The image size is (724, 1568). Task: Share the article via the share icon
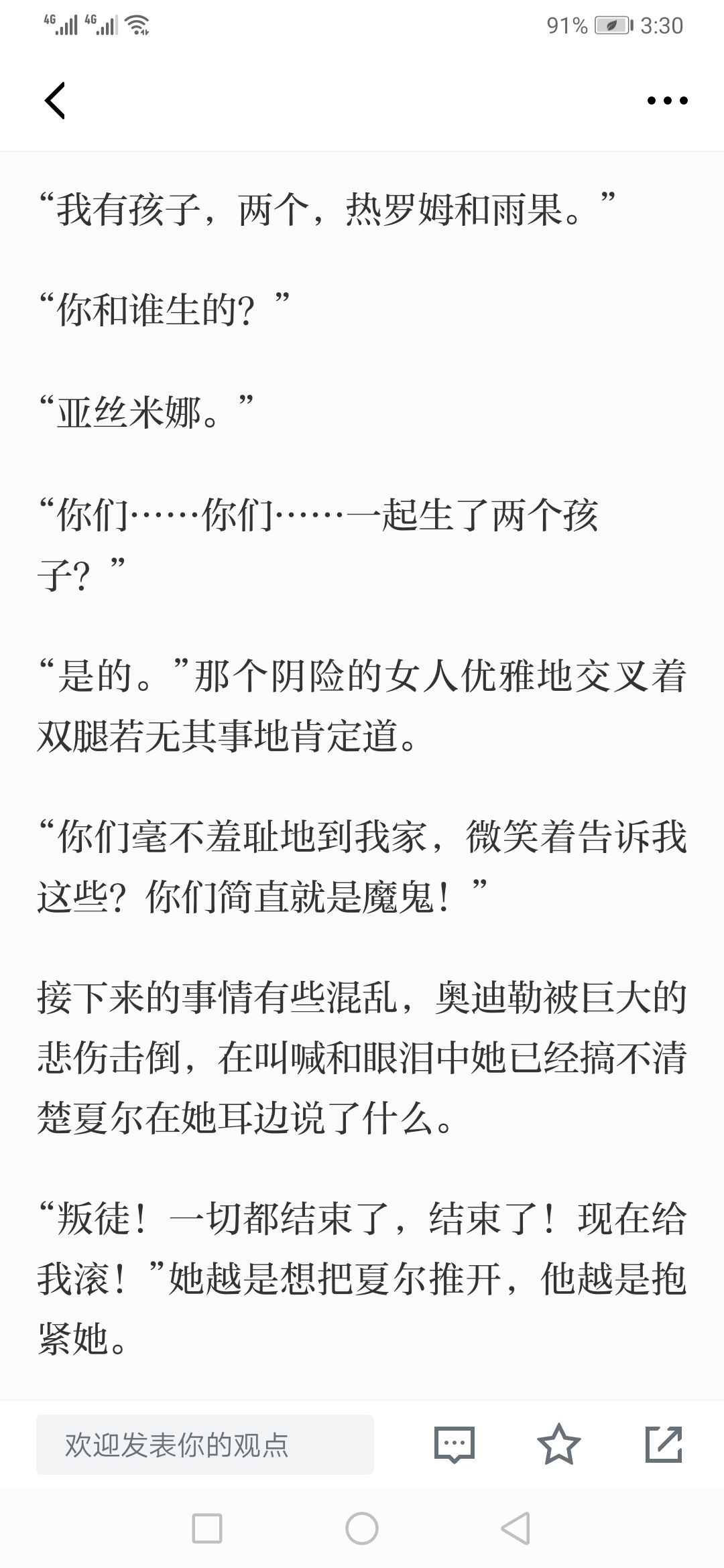tap(663, 1444)
